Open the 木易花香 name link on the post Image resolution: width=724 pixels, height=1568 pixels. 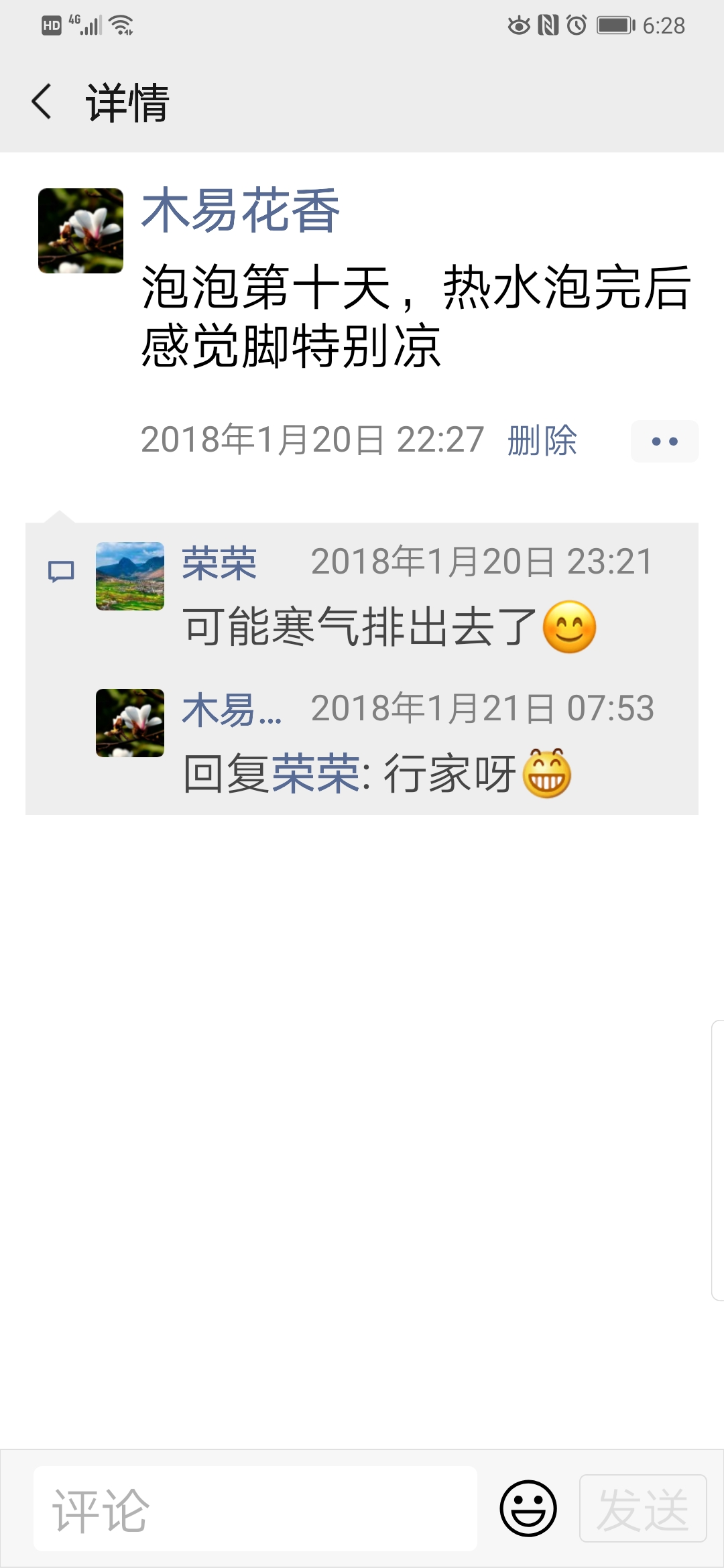click(241, 211)
